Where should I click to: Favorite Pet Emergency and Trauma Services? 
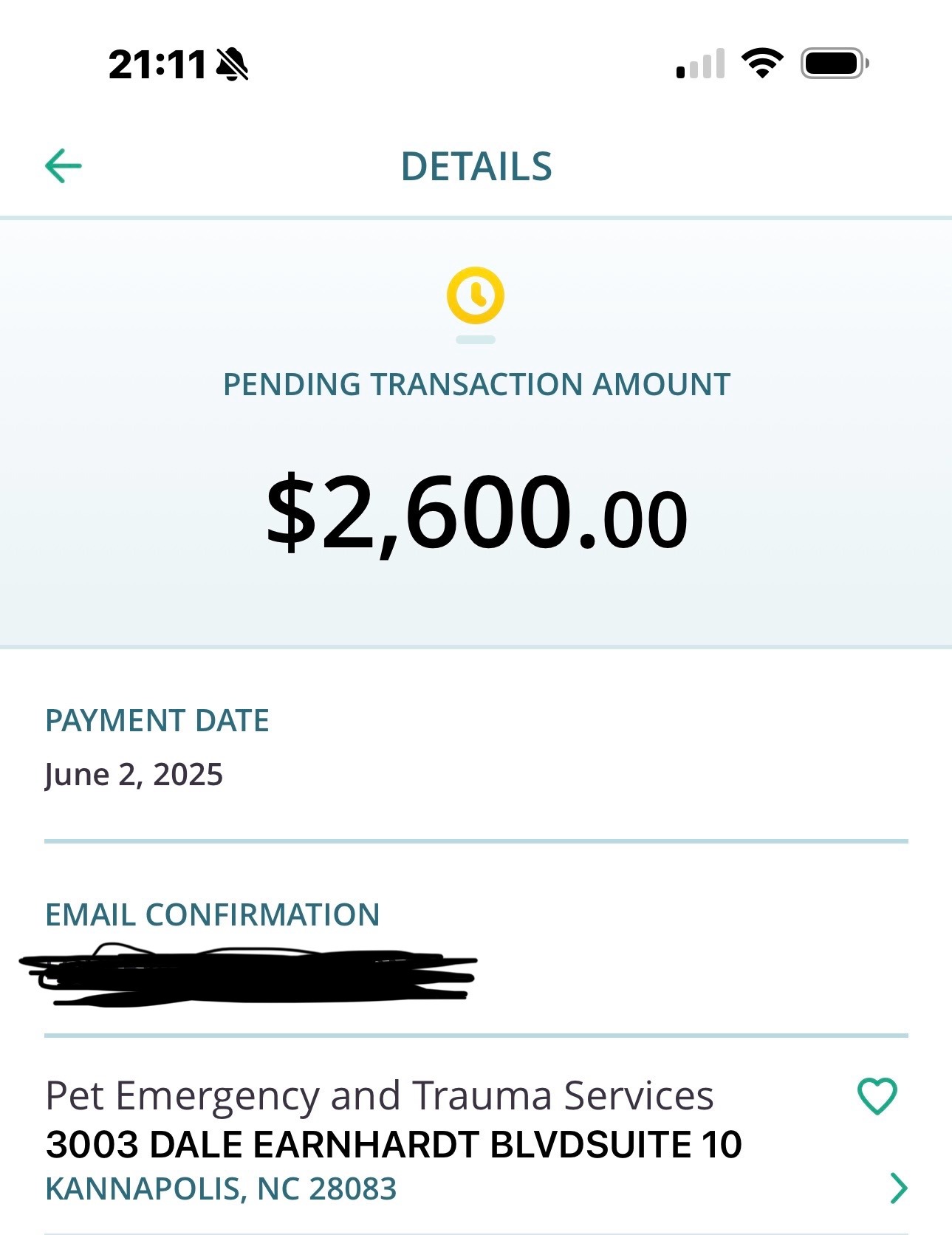pyautogui.click(x=877, y=1096)
